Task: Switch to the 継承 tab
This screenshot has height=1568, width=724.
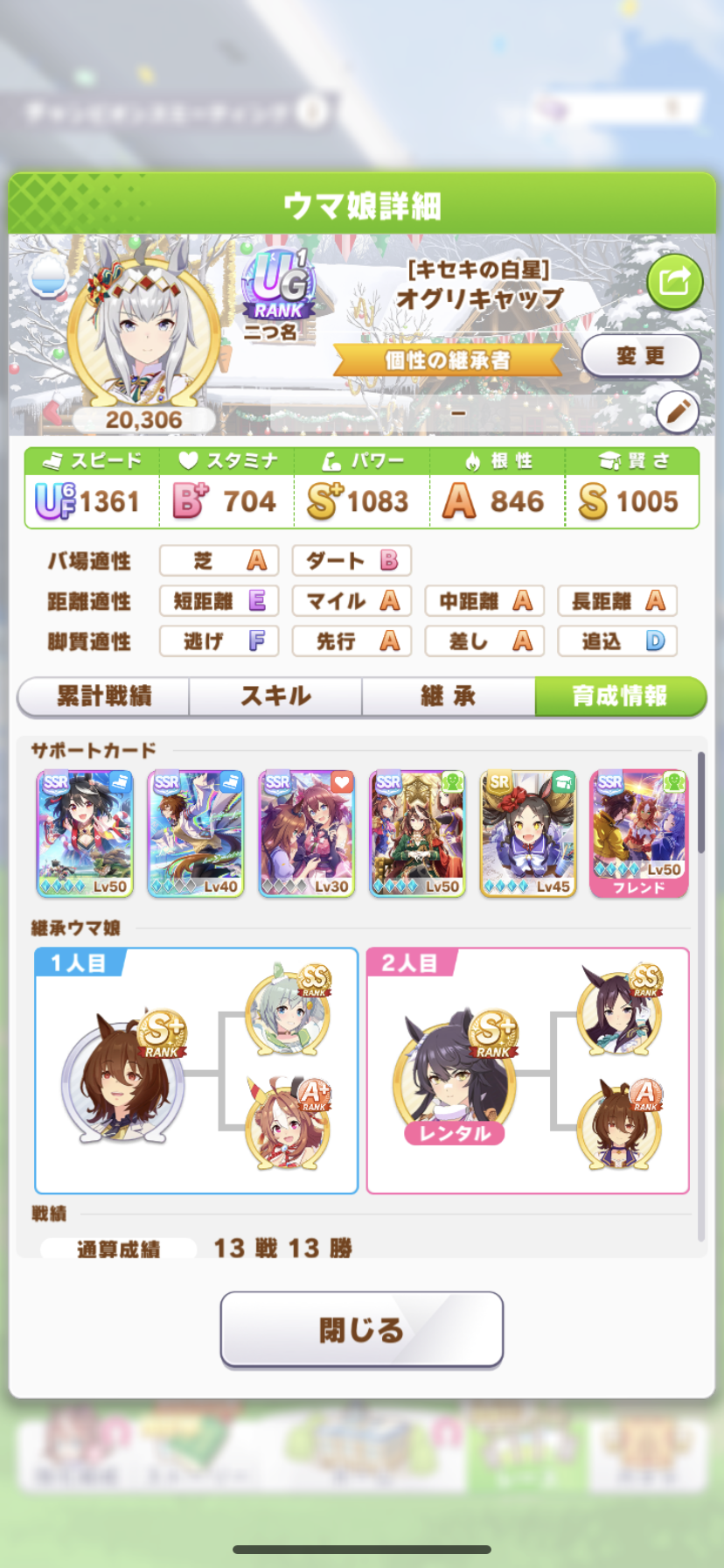Action: 448,696
